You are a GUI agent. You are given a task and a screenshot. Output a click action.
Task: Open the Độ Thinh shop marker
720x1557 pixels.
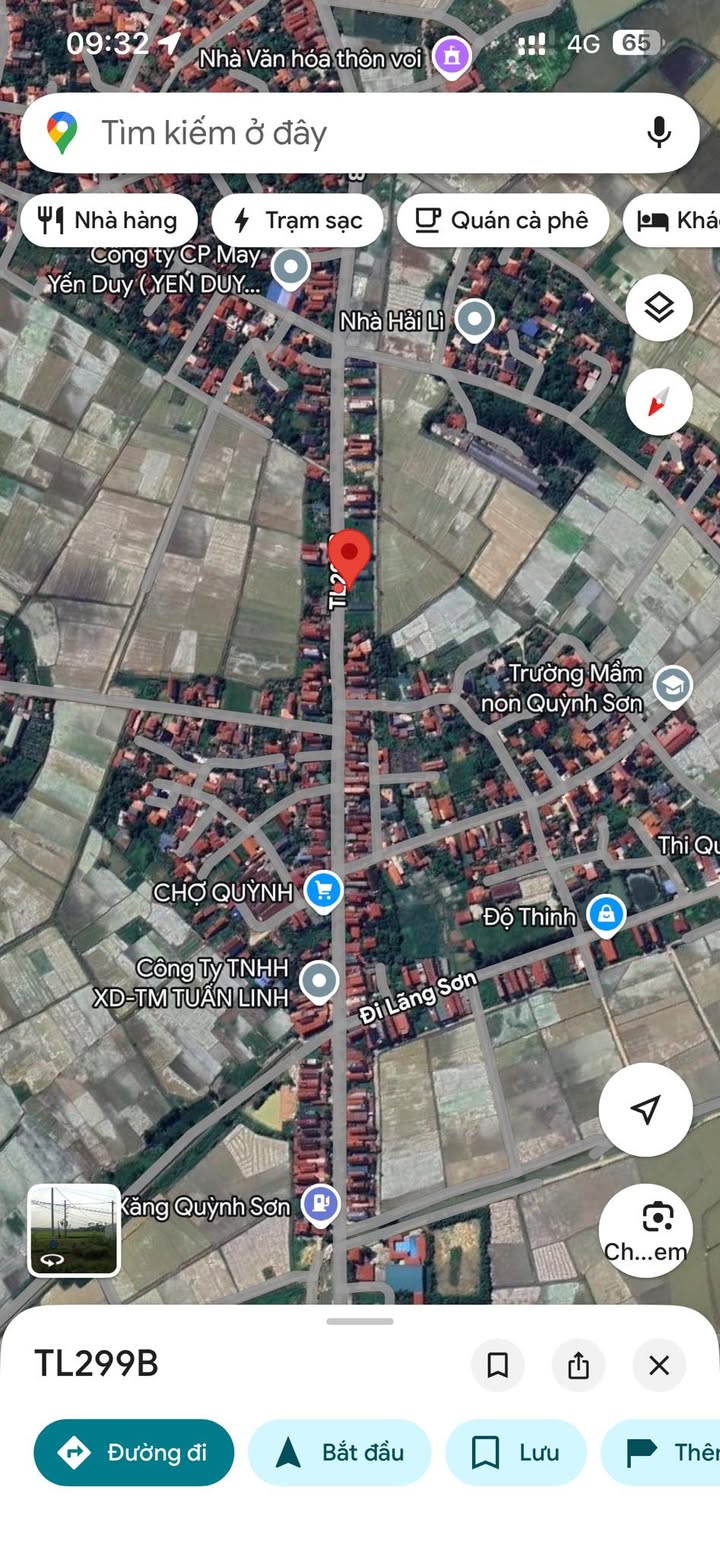pyautogui.click(x=606, y=914)
